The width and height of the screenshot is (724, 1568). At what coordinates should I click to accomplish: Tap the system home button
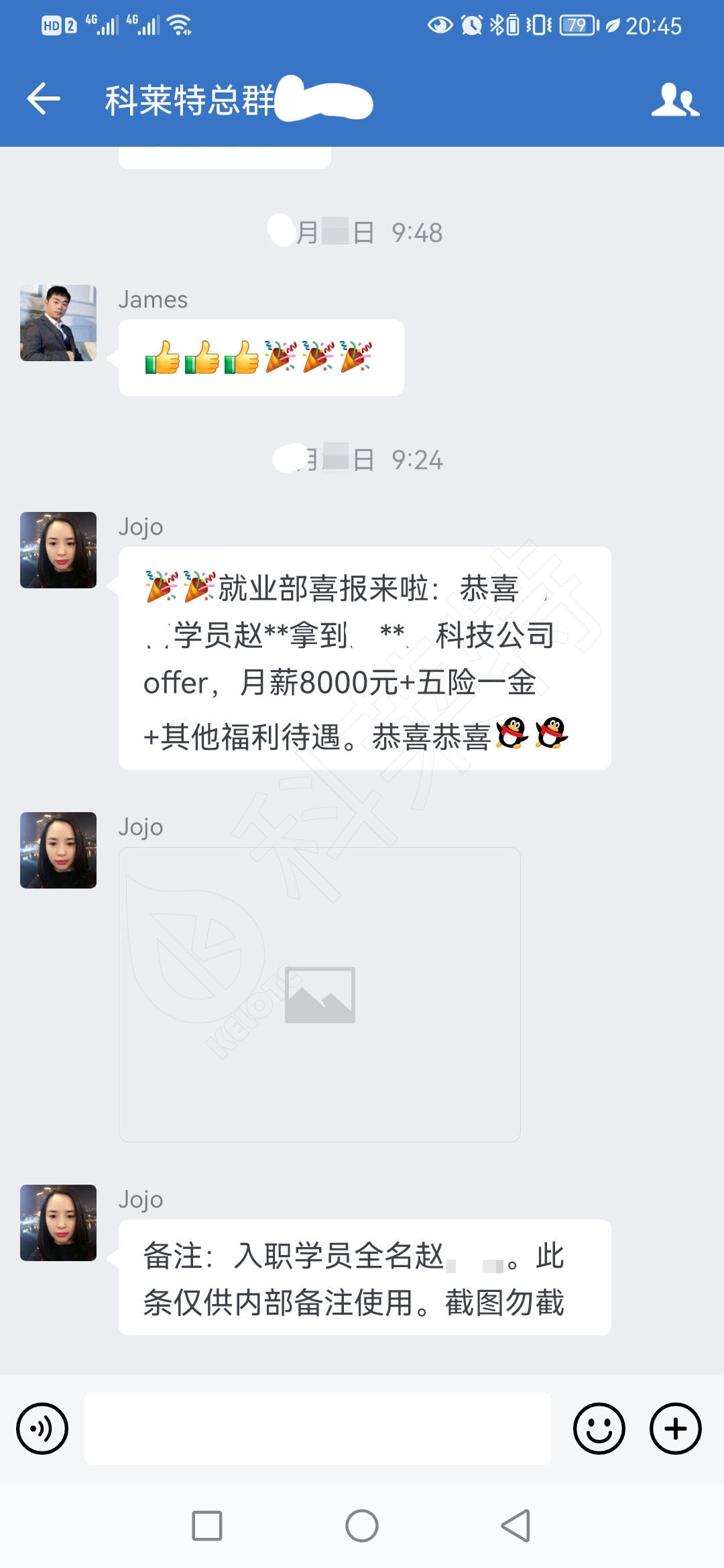click(362, 1526)
